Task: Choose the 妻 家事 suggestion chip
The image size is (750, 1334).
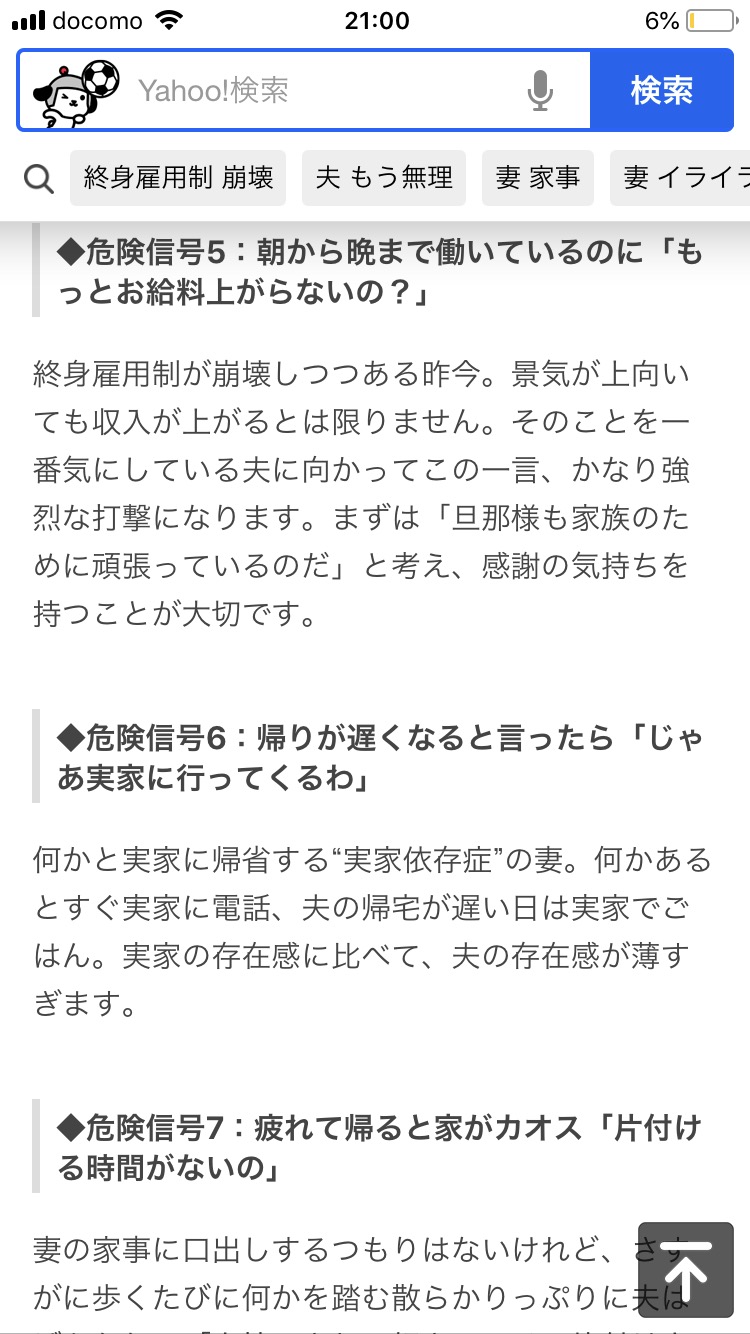Action: coord(538,178)
